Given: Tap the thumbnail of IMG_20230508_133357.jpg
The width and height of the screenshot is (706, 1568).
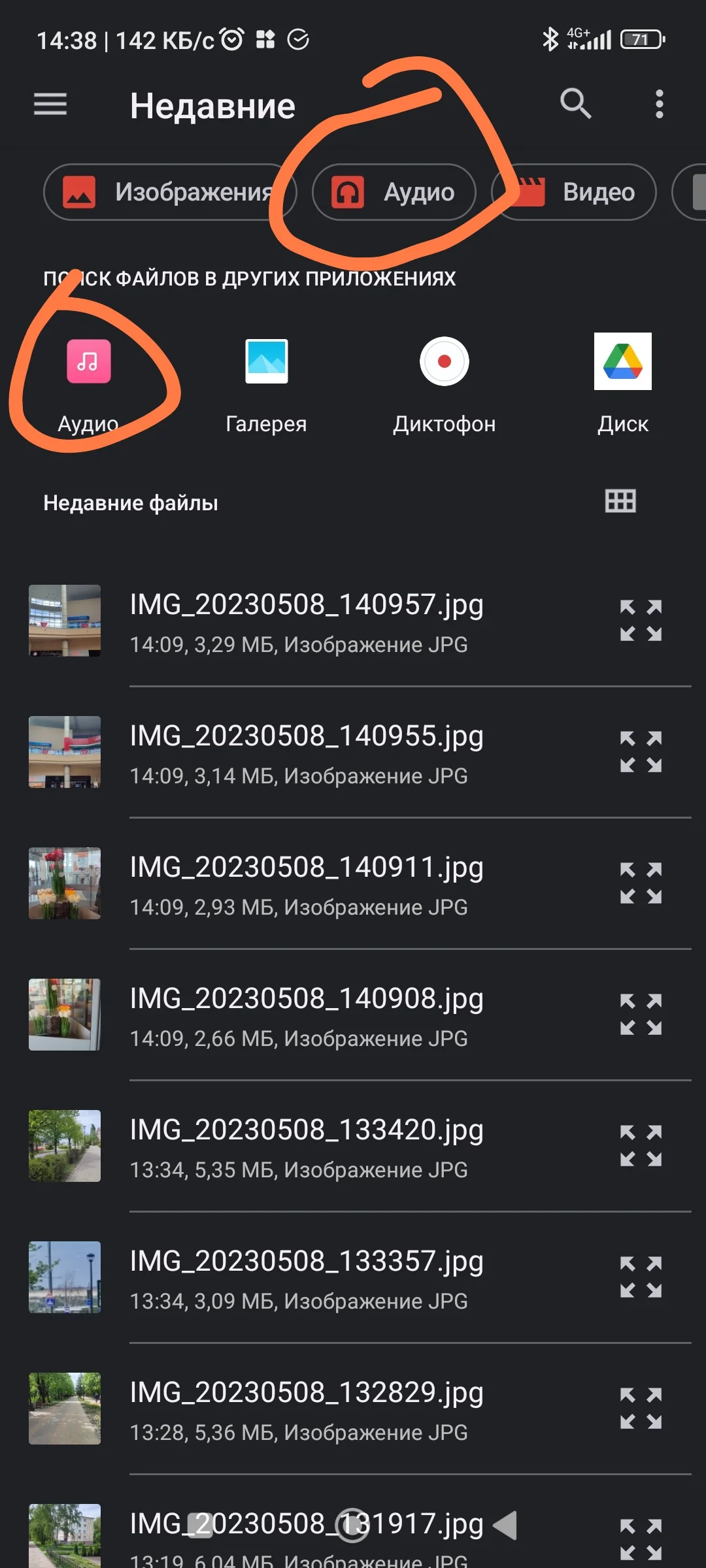Looking at the screenshot, I should click(65, 1277).
